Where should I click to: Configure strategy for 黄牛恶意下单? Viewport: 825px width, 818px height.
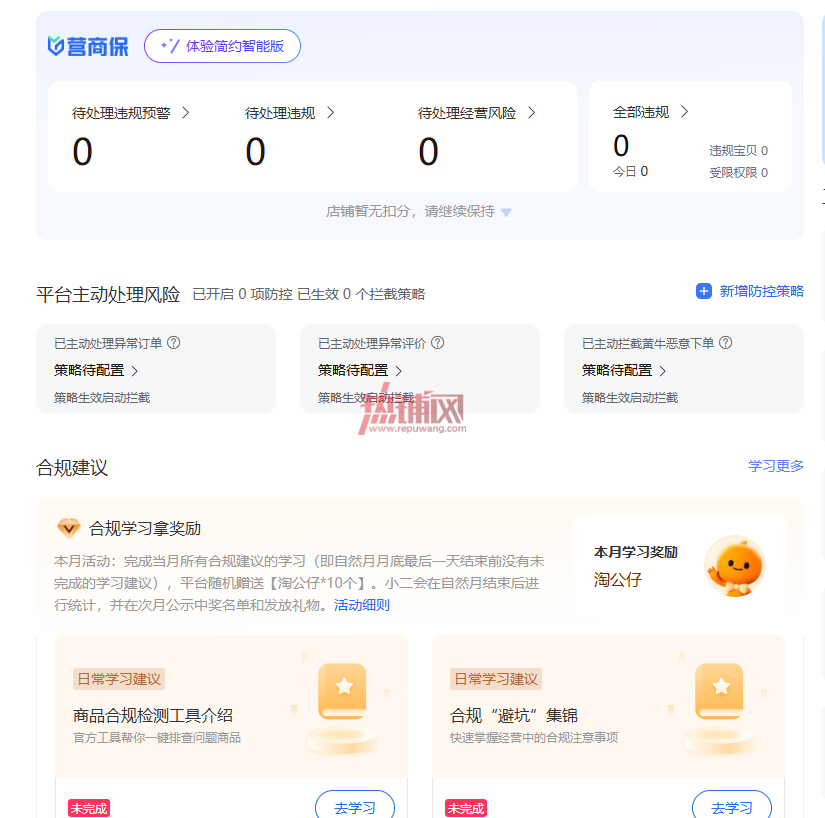(x=624, y=371)
